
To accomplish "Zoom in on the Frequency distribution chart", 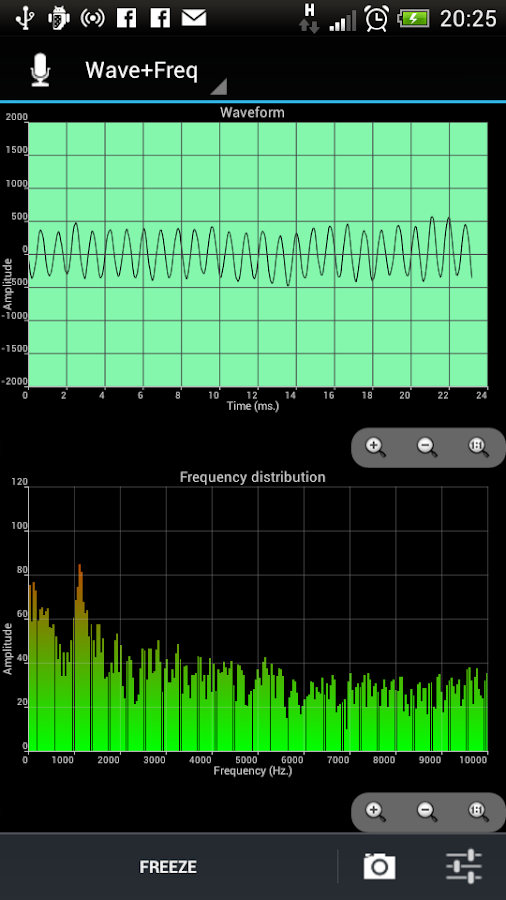I will (x=375, y=811).
